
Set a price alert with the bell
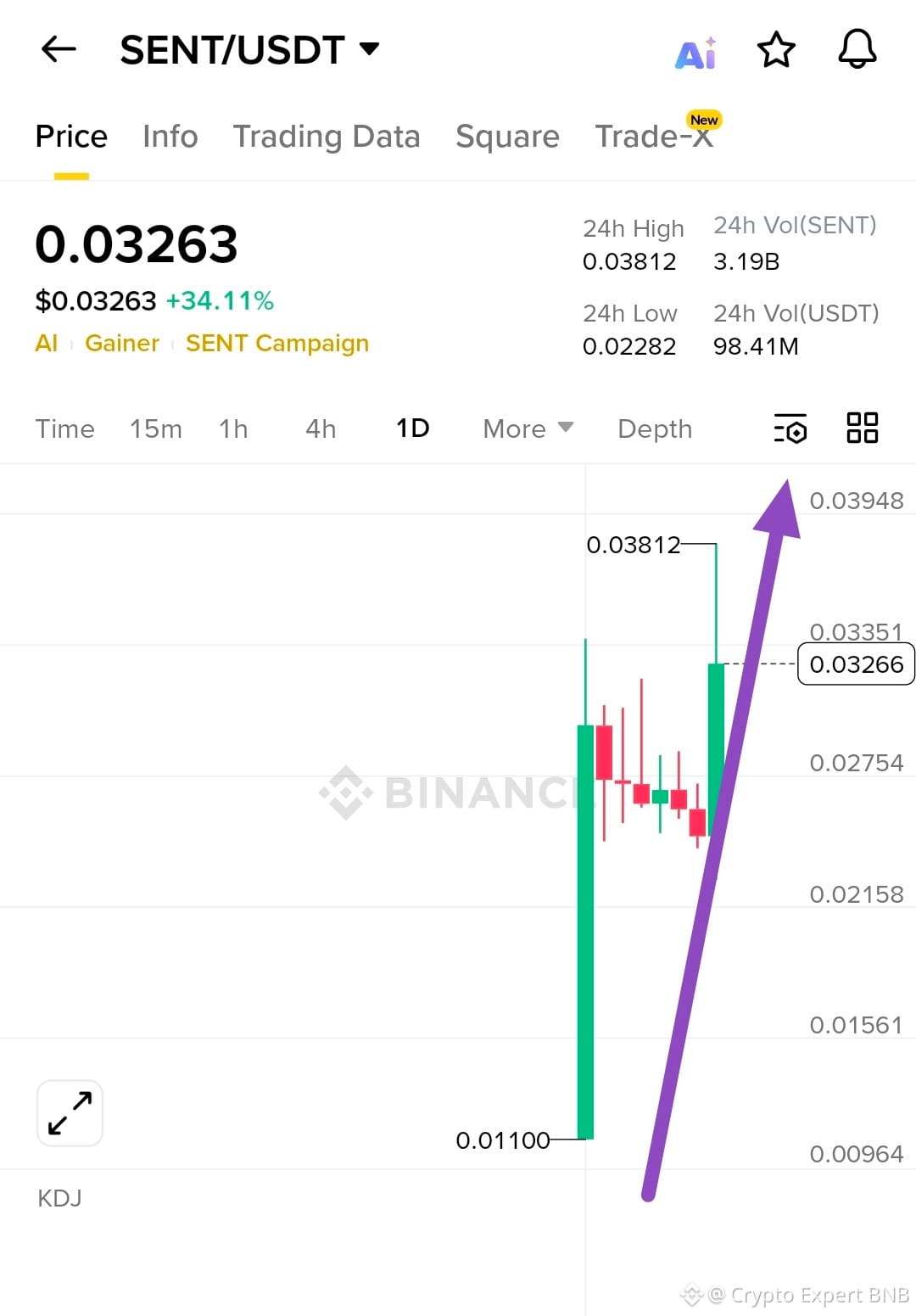857,49
